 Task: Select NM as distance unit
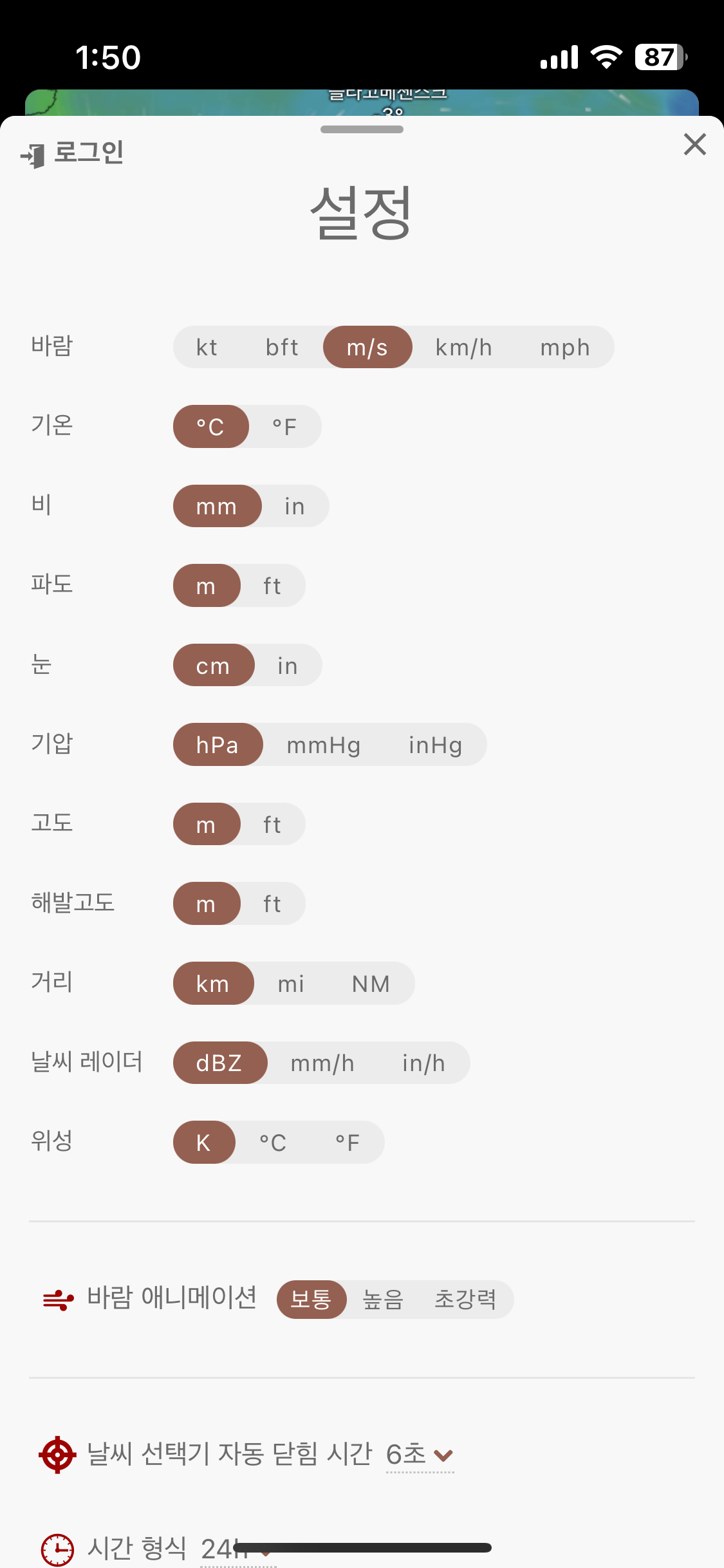pyautogui.click(x=370, y=983)
